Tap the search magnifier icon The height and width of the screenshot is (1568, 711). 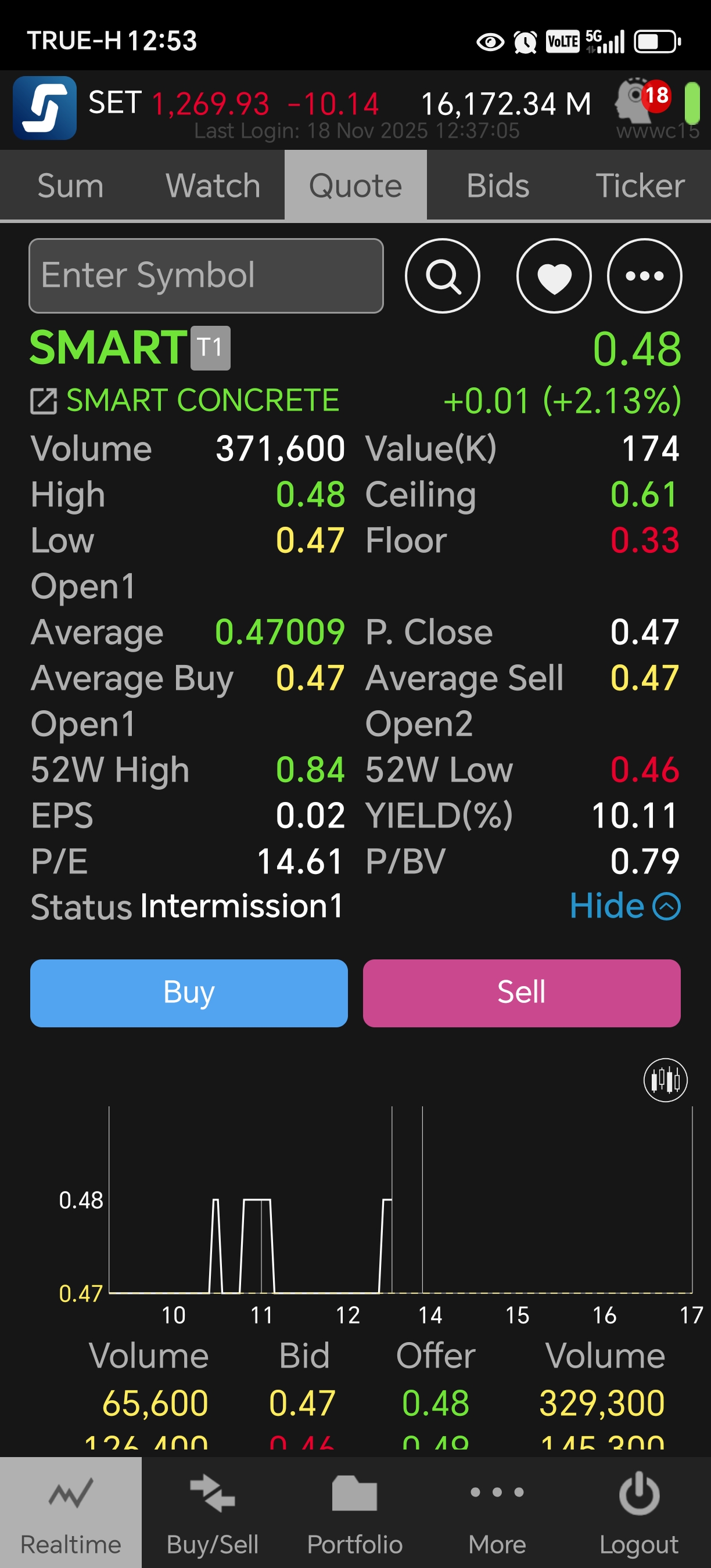(443, 276)
